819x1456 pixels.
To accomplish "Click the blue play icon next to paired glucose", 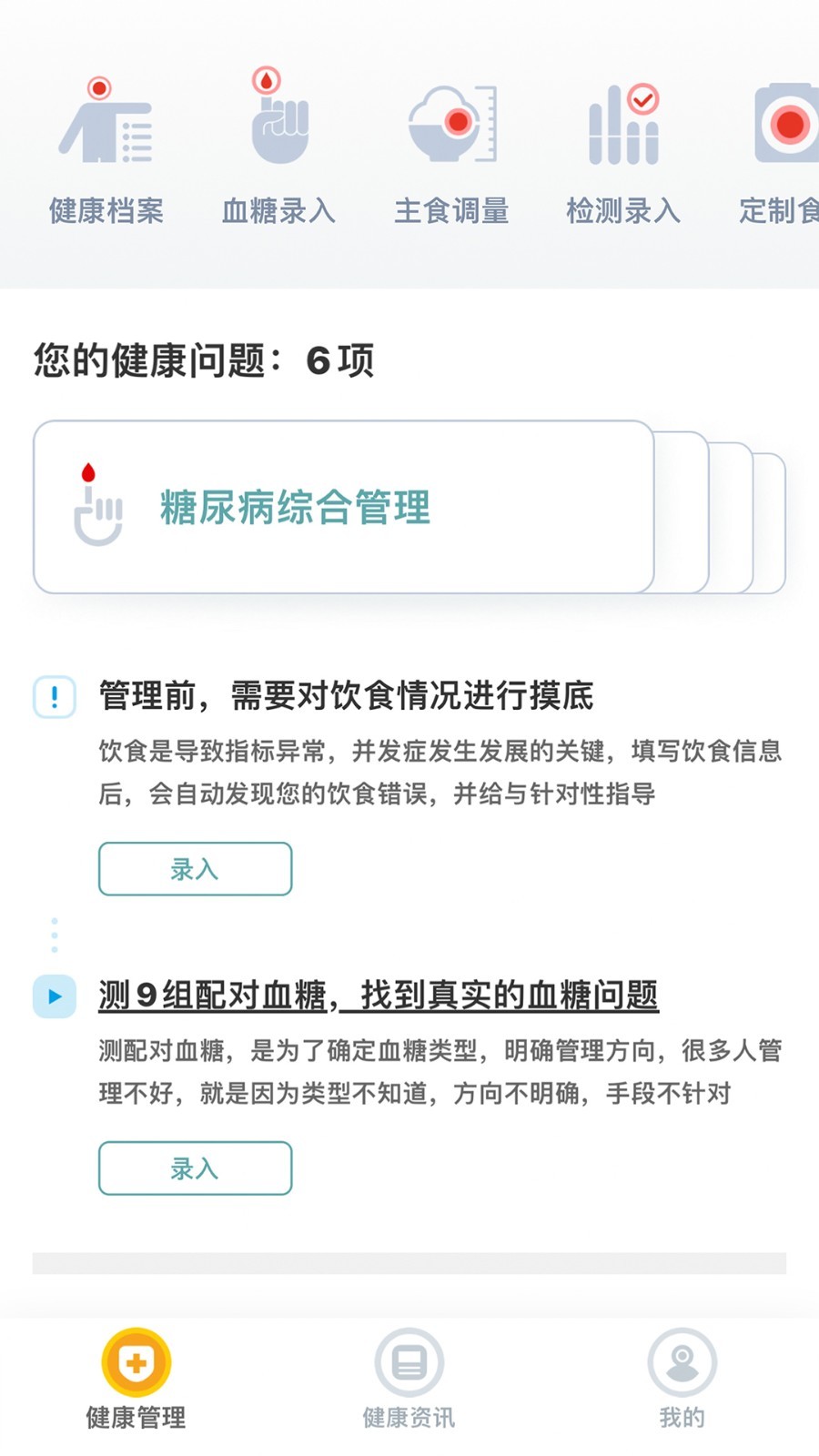I will [56, 996].
